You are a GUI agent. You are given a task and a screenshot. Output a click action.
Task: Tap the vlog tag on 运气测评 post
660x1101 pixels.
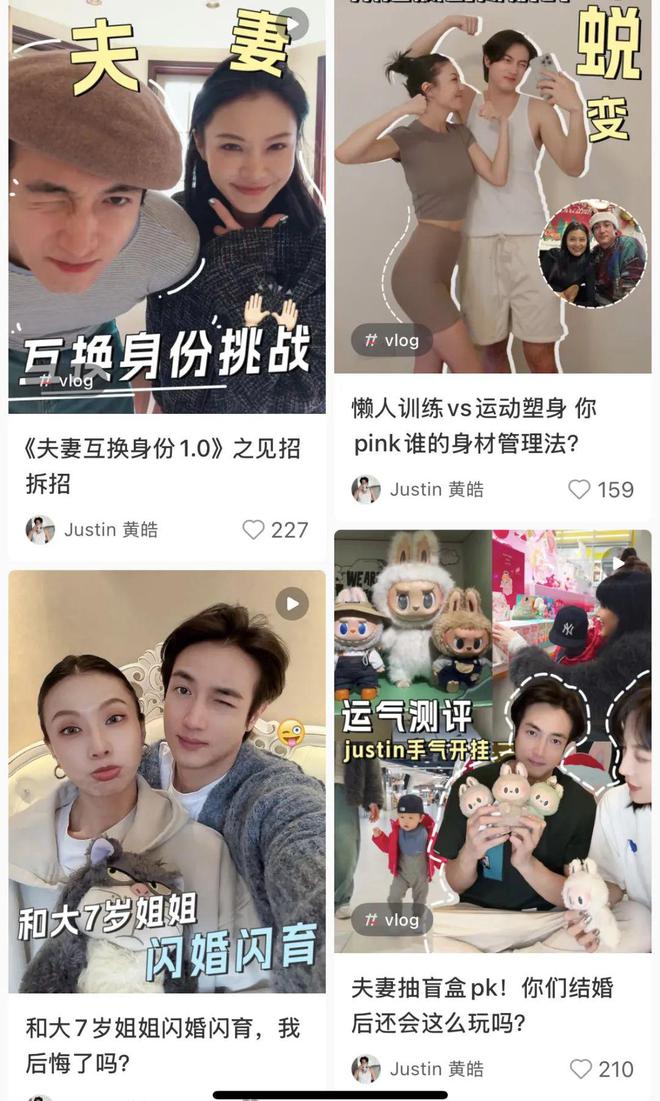(x=391, y=920)
